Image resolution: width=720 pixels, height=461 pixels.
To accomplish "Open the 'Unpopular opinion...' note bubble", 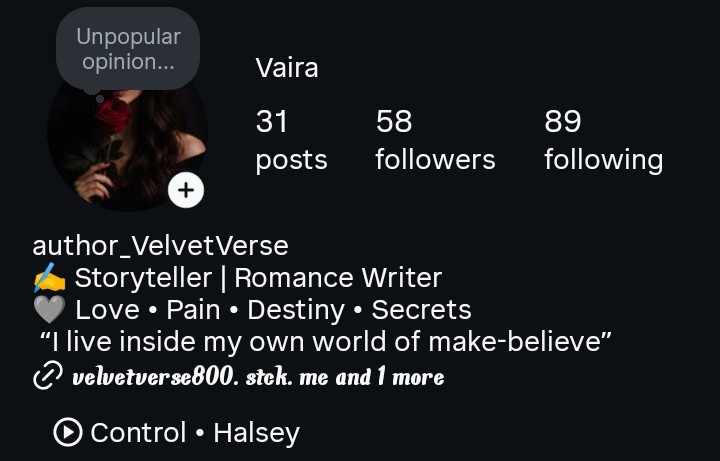I will pyautogui.click(x=128, y=50).
